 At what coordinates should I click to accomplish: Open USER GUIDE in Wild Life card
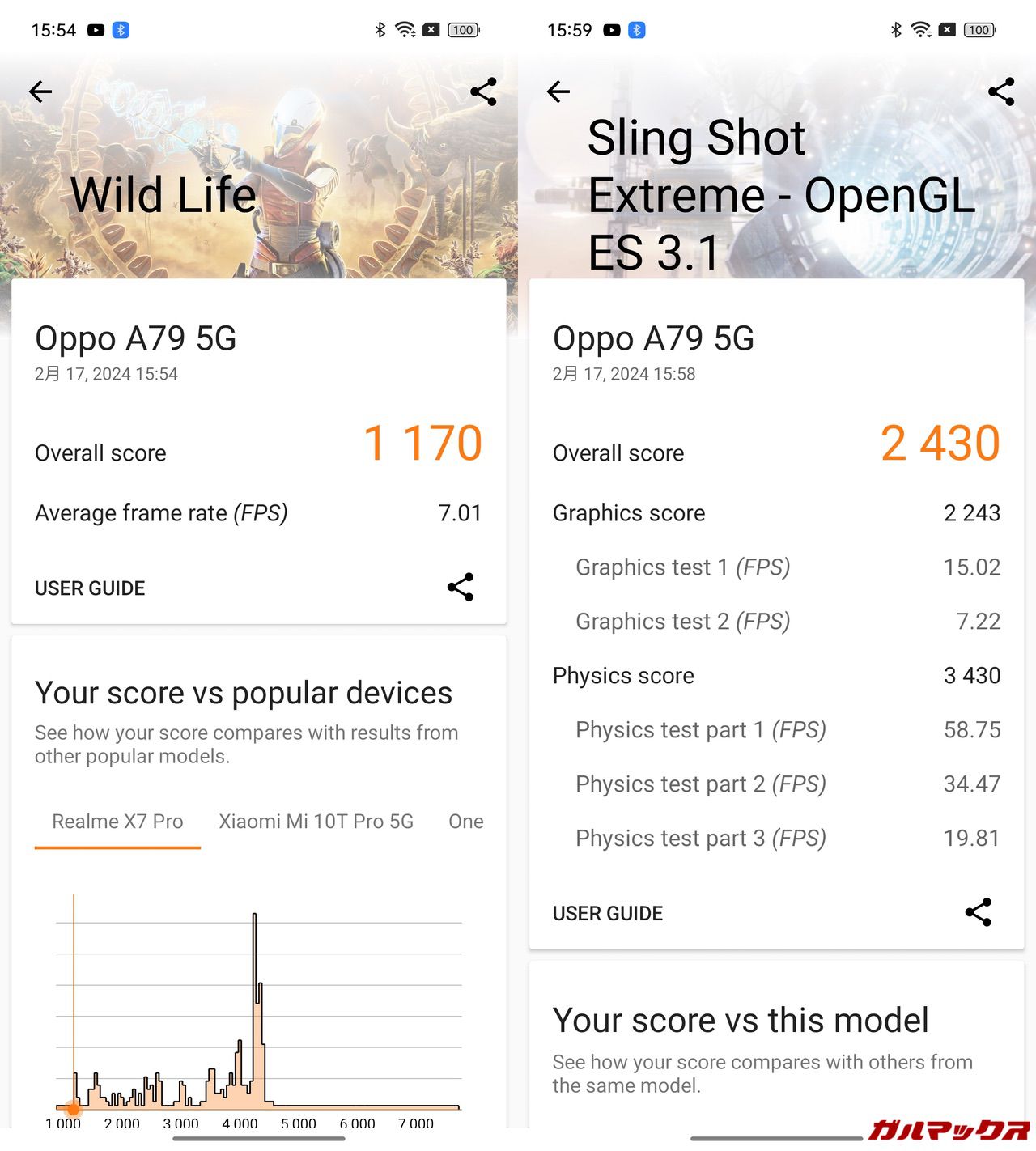click(x=90, y=588)
